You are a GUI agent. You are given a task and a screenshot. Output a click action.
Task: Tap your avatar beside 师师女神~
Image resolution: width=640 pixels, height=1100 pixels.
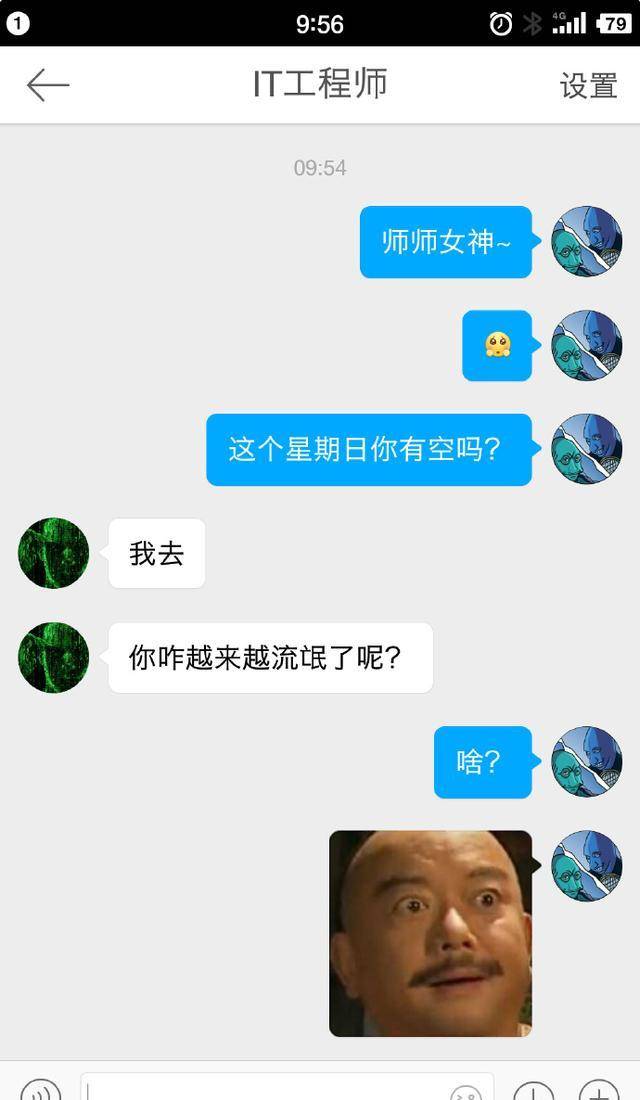click(x=587, y=241)
